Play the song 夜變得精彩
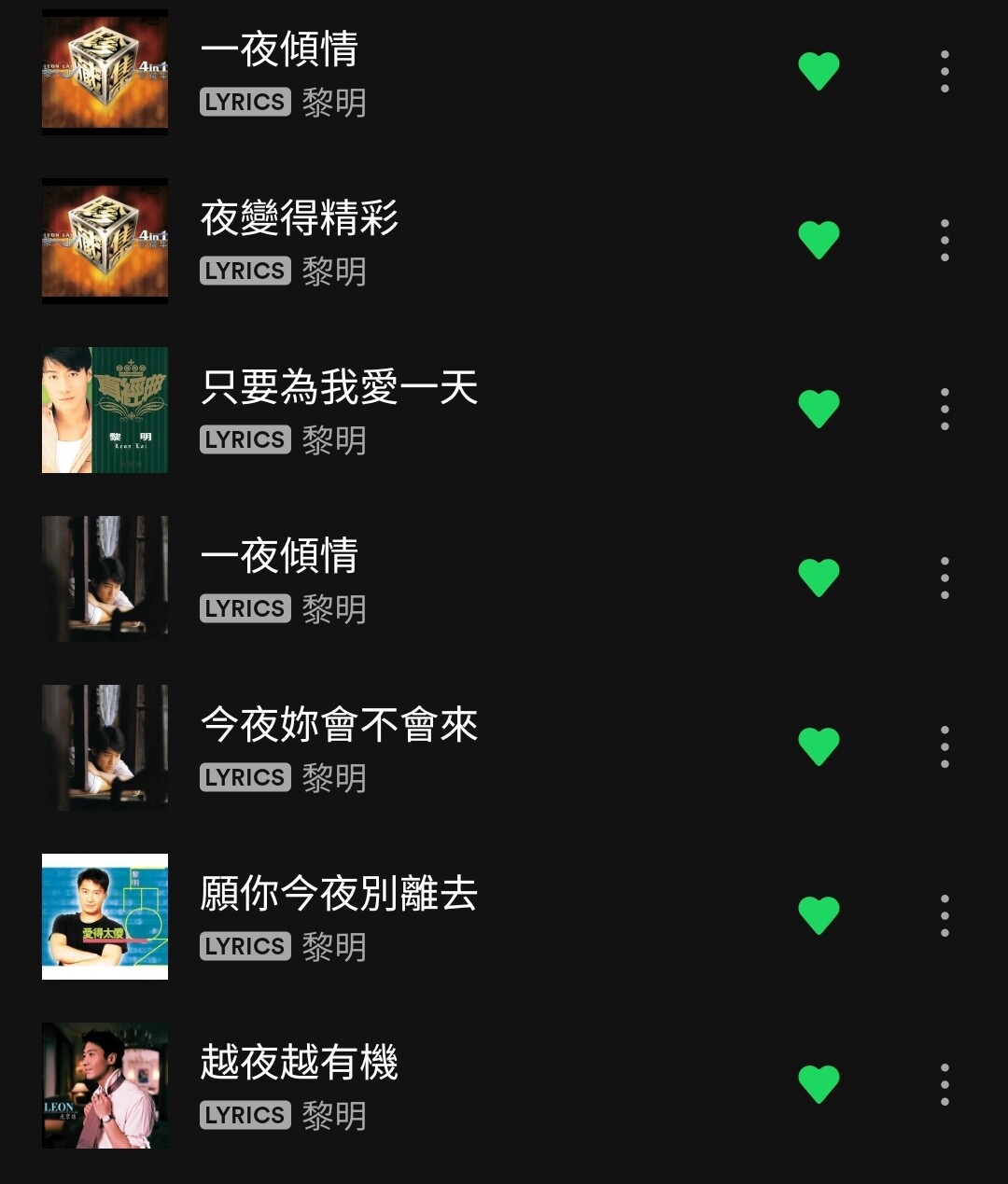The height and width of the screenshot is (1184, 1008). pyautogui.click(x=299, y=219)
